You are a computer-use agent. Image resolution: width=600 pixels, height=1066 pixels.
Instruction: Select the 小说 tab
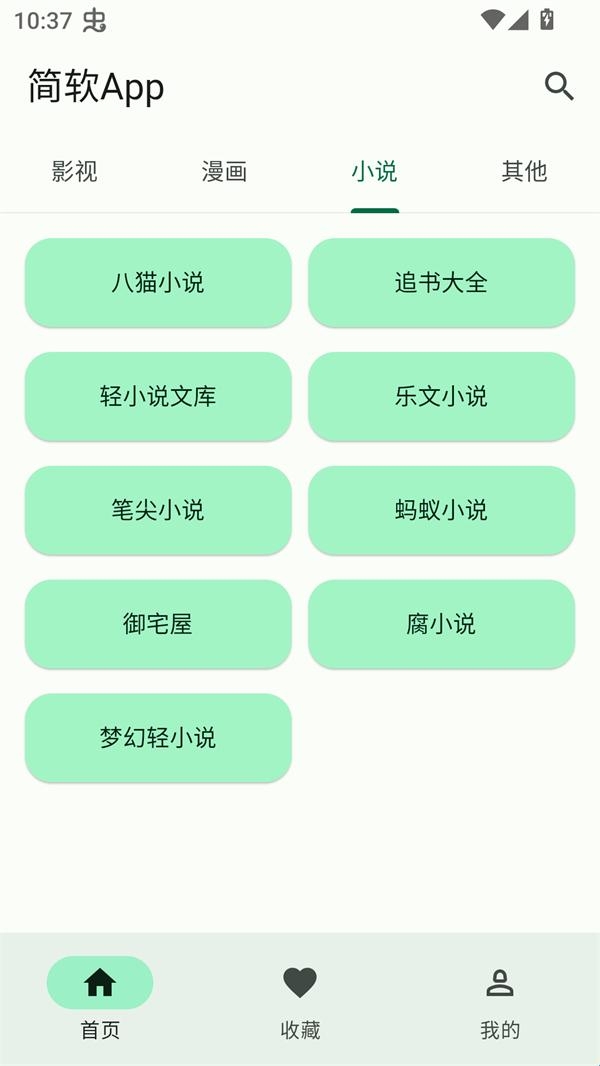pyautogui.click(x=375, y=172)
